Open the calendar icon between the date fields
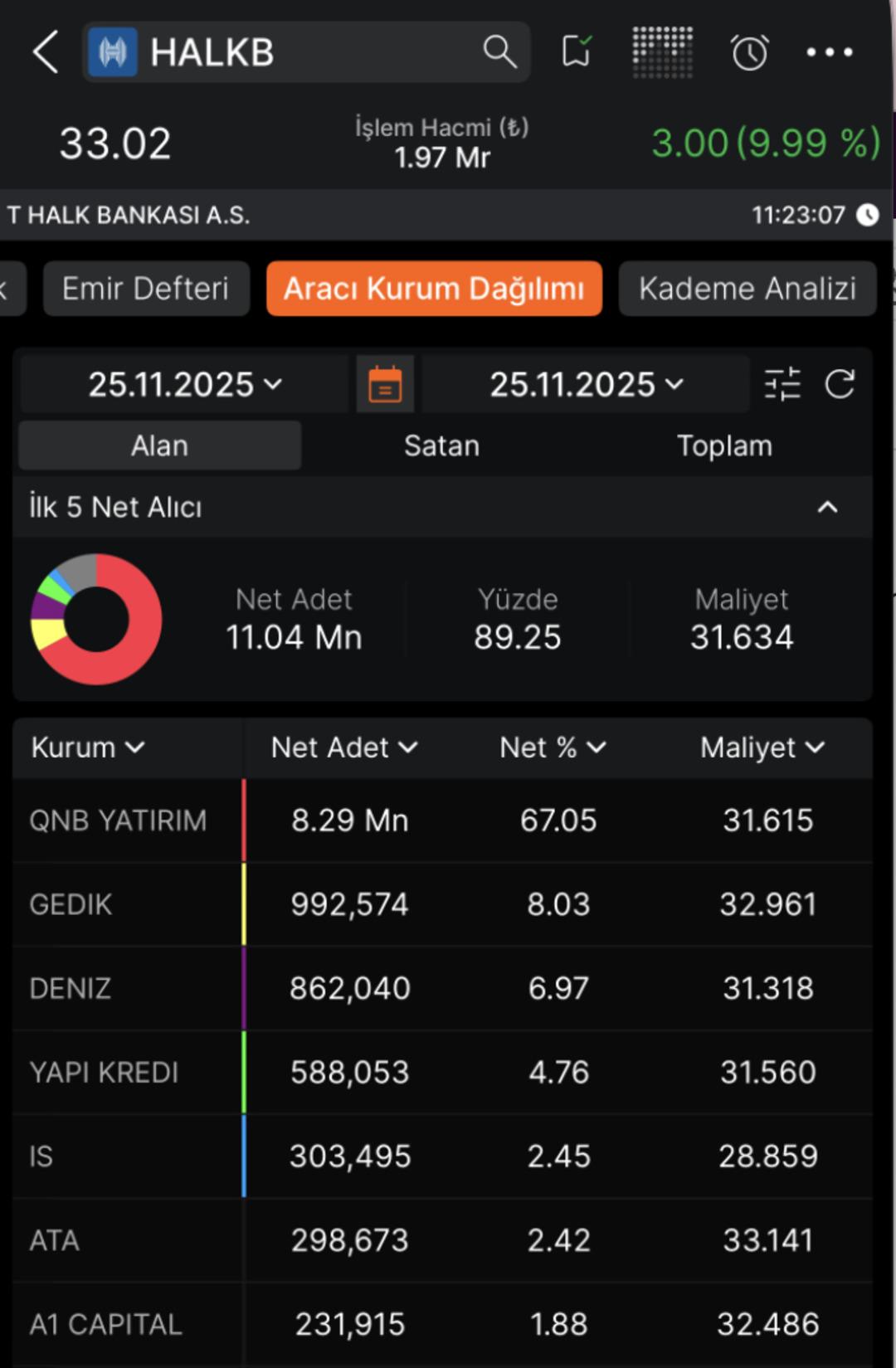Viewport: 896px width, 1368px height. pyautogui.click(x=384, y=383)
